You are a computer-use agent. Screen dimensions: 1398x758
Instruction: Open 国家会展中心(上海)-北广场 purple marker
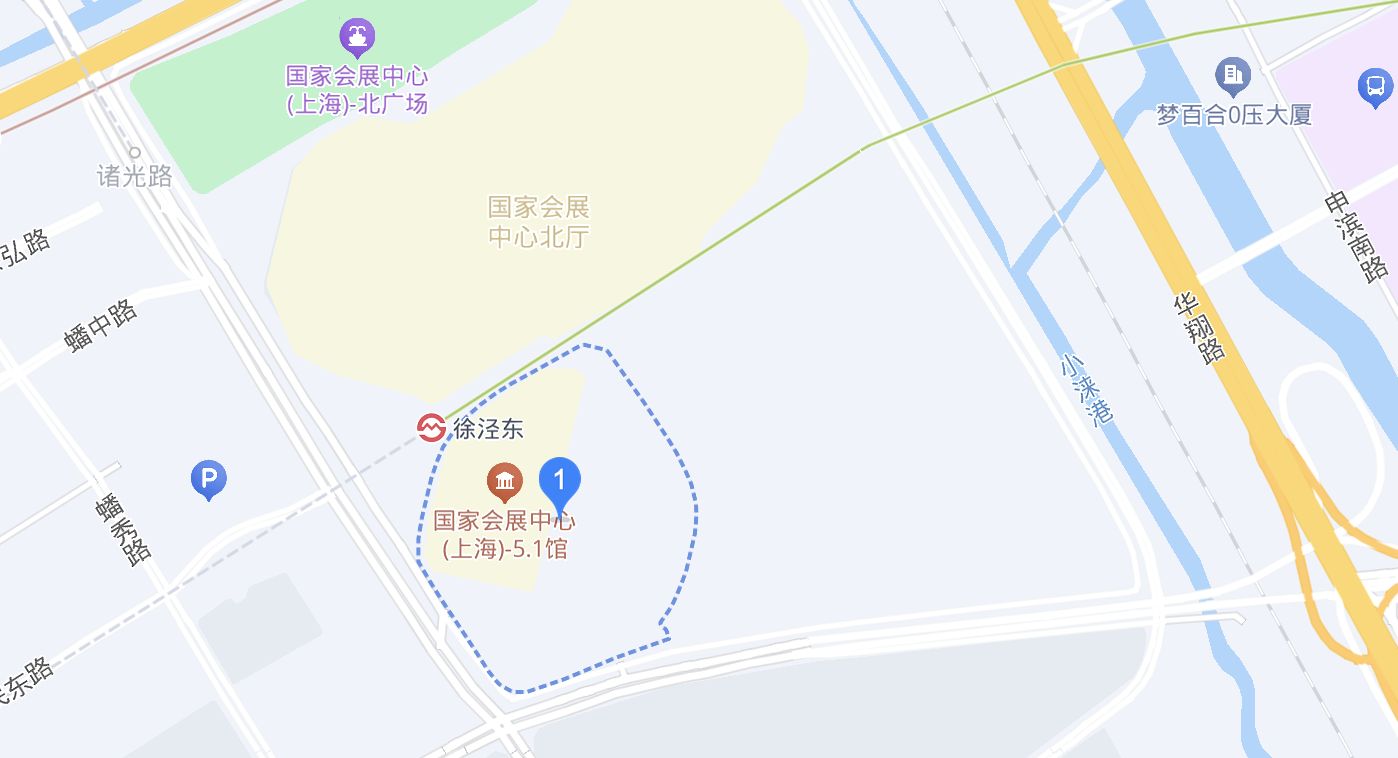(357, 38)
